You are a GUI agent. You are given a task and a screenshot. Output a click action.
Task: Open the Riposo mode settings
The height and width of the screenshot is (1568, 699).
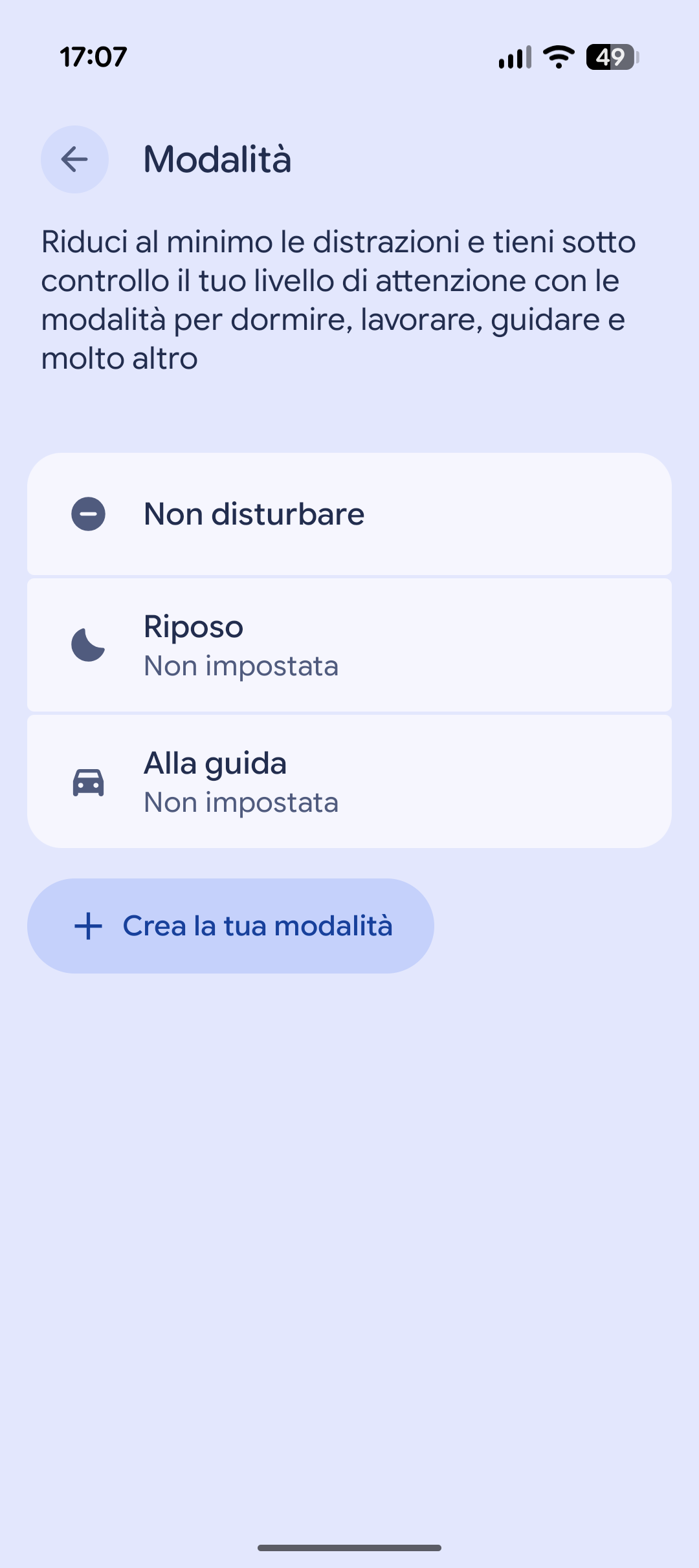[349, 646]
